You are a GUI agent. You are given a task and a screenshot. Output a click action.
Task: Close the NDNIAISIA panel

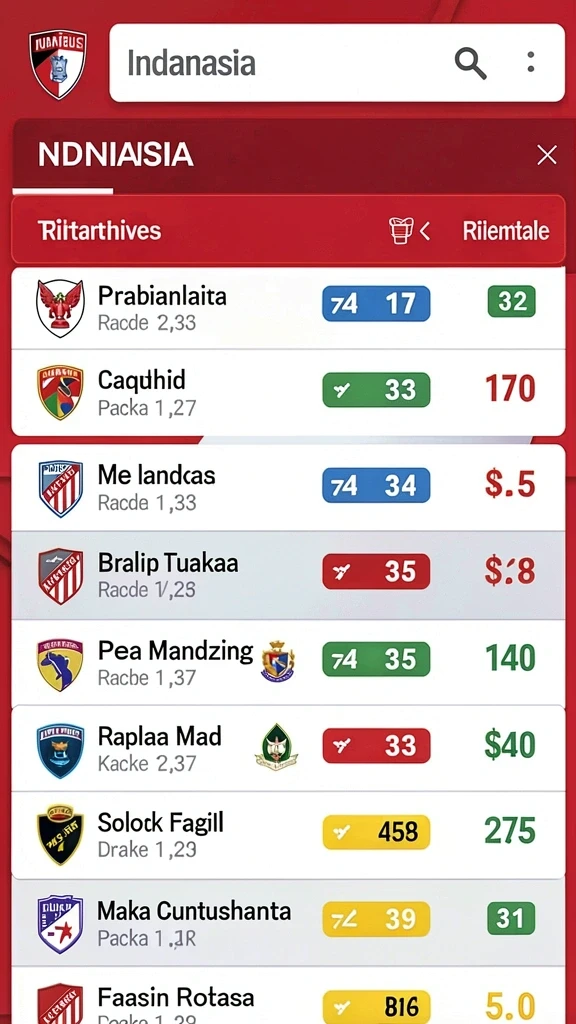pos(546,155)
